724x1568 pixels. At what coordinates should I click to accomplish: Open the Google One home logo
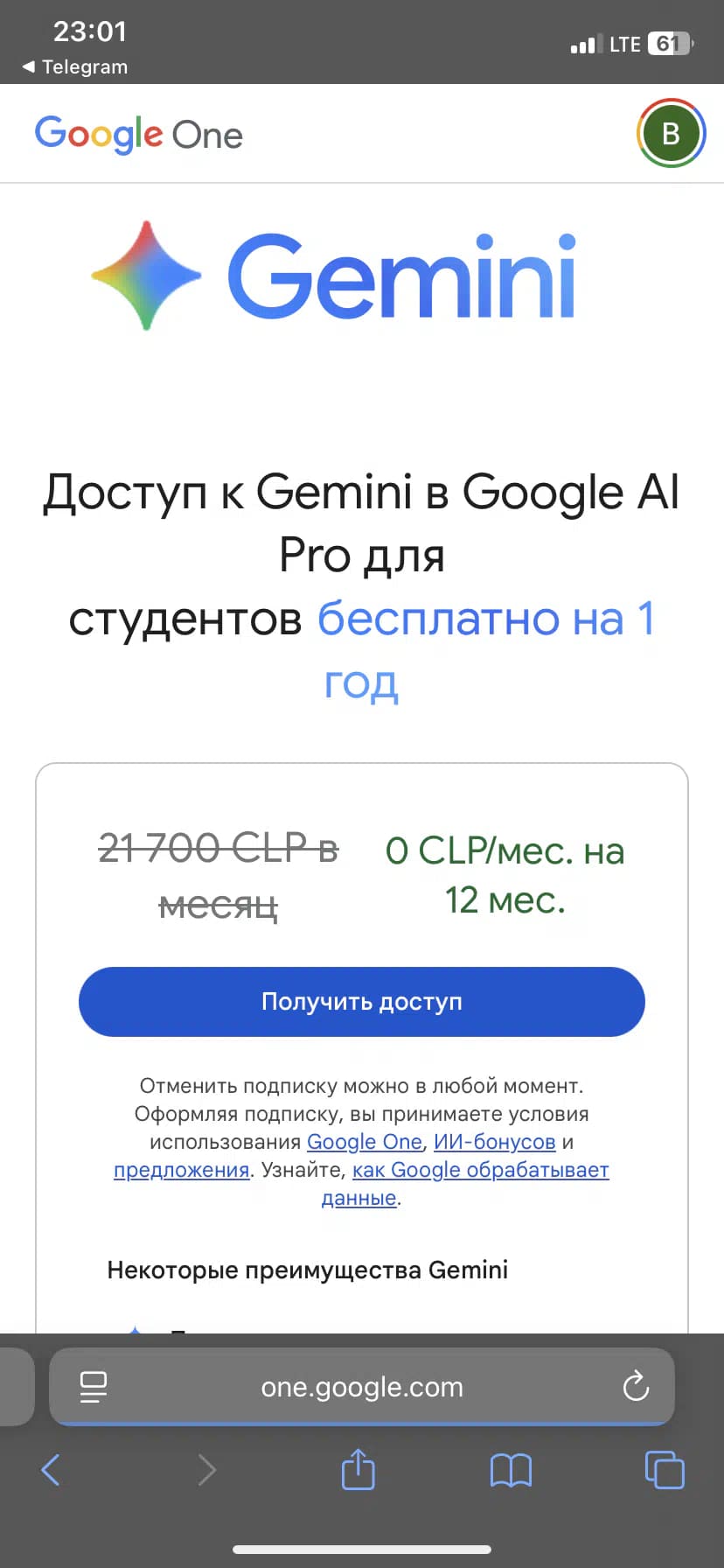137,133
